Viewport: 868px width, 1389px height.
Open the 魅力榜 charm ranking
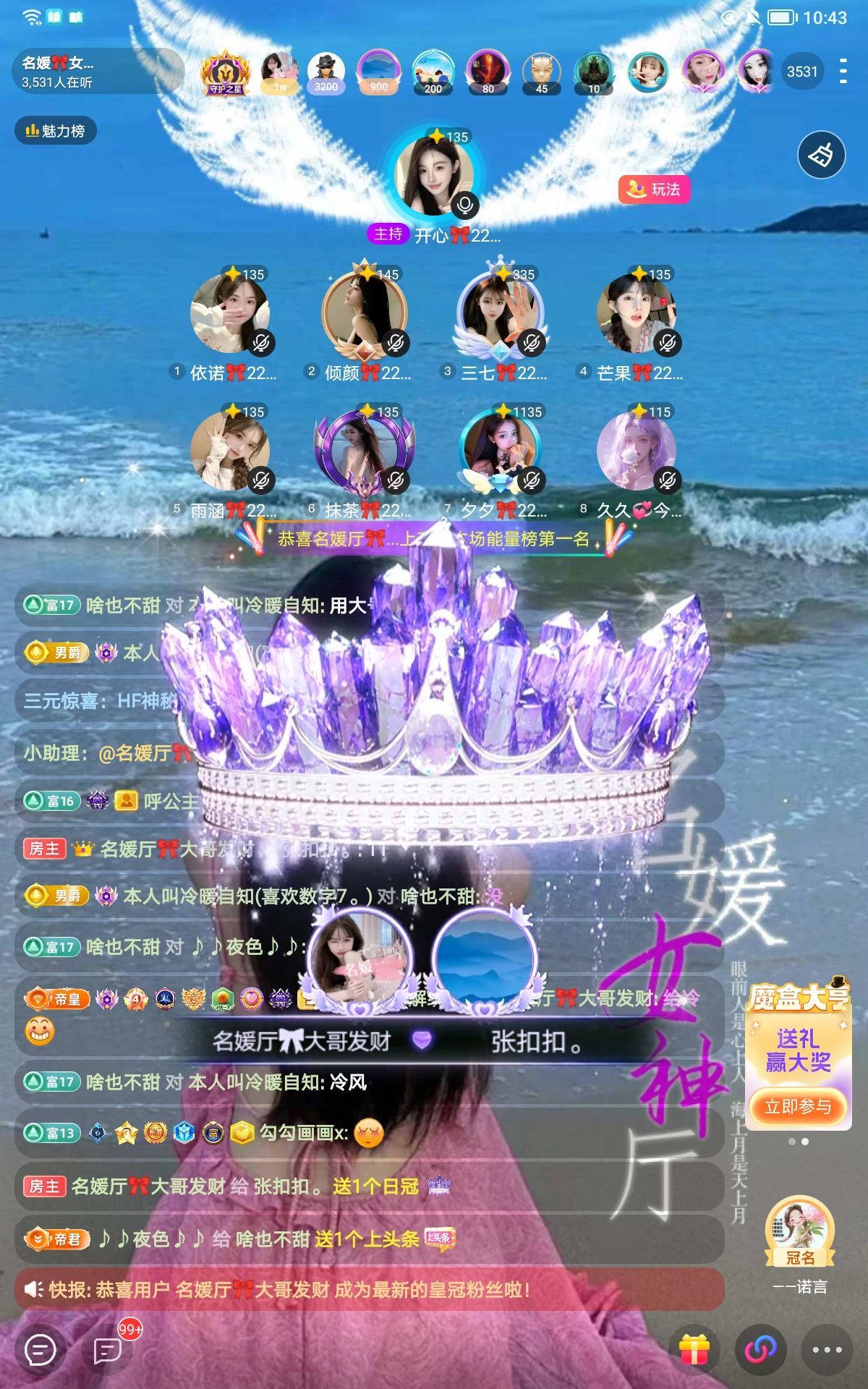click(x=56, y=131)
